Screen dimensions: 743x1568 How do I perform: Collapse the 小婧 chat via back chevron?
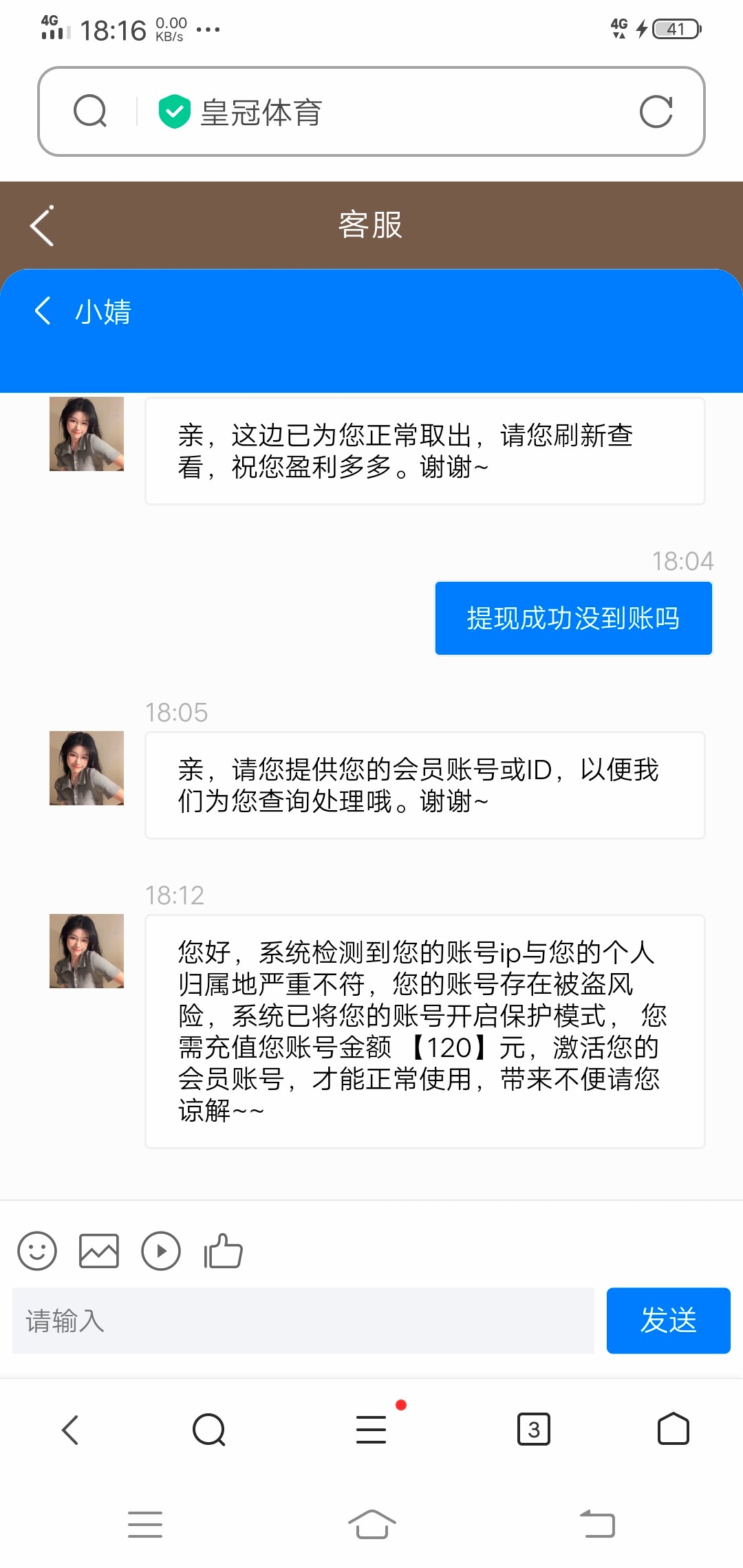[x=43, y=312]
